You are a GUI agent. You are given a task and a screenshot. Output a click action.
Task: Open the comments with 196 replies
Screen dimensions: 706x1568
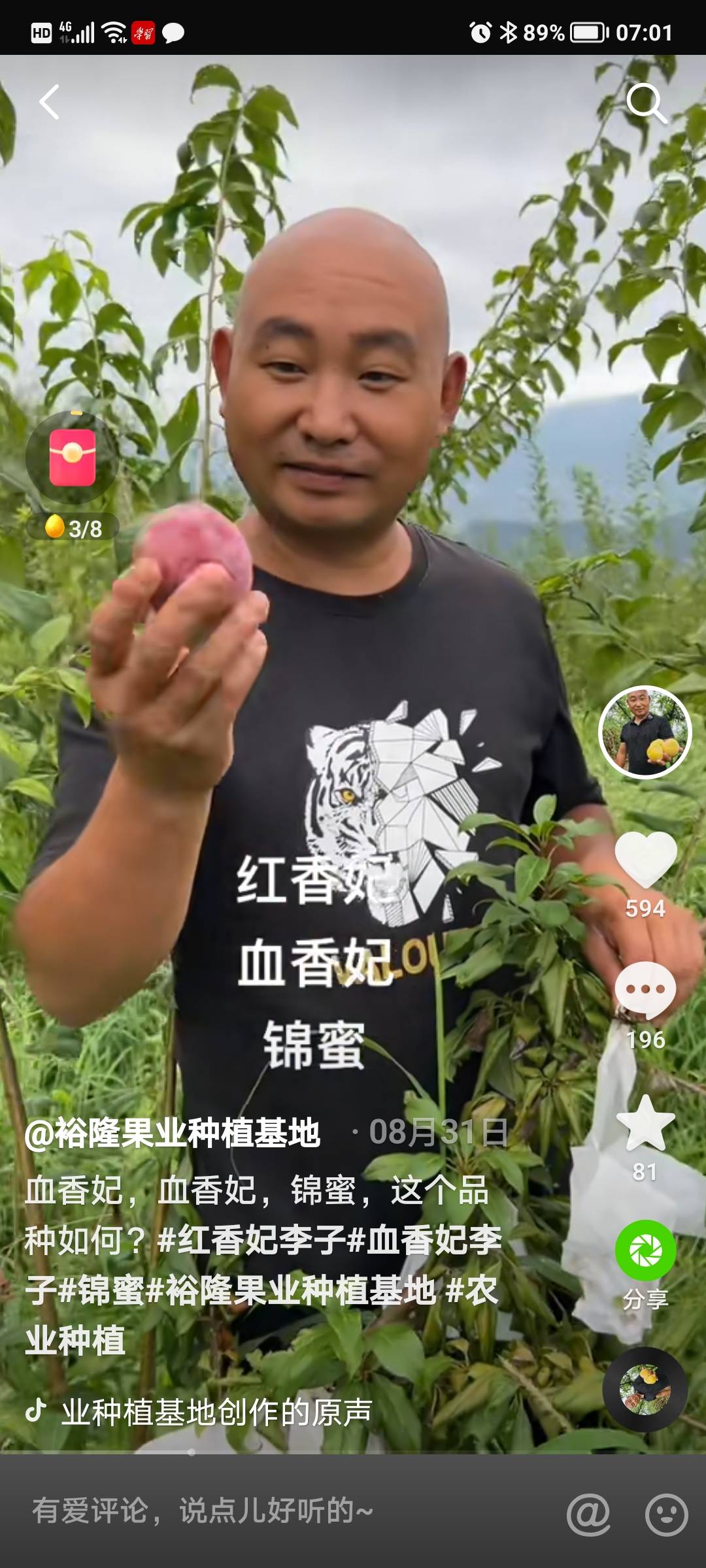[645, 991]
